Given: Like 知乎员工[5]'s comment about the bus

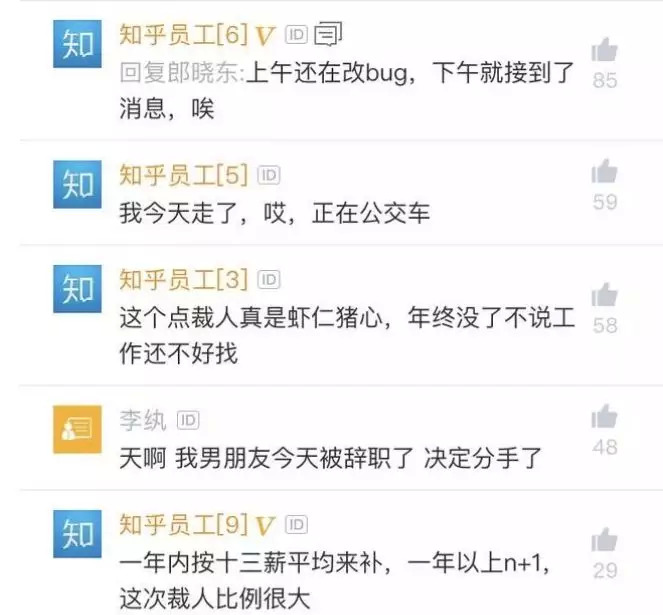Looking at the screenshot, I should coord(605,171).
